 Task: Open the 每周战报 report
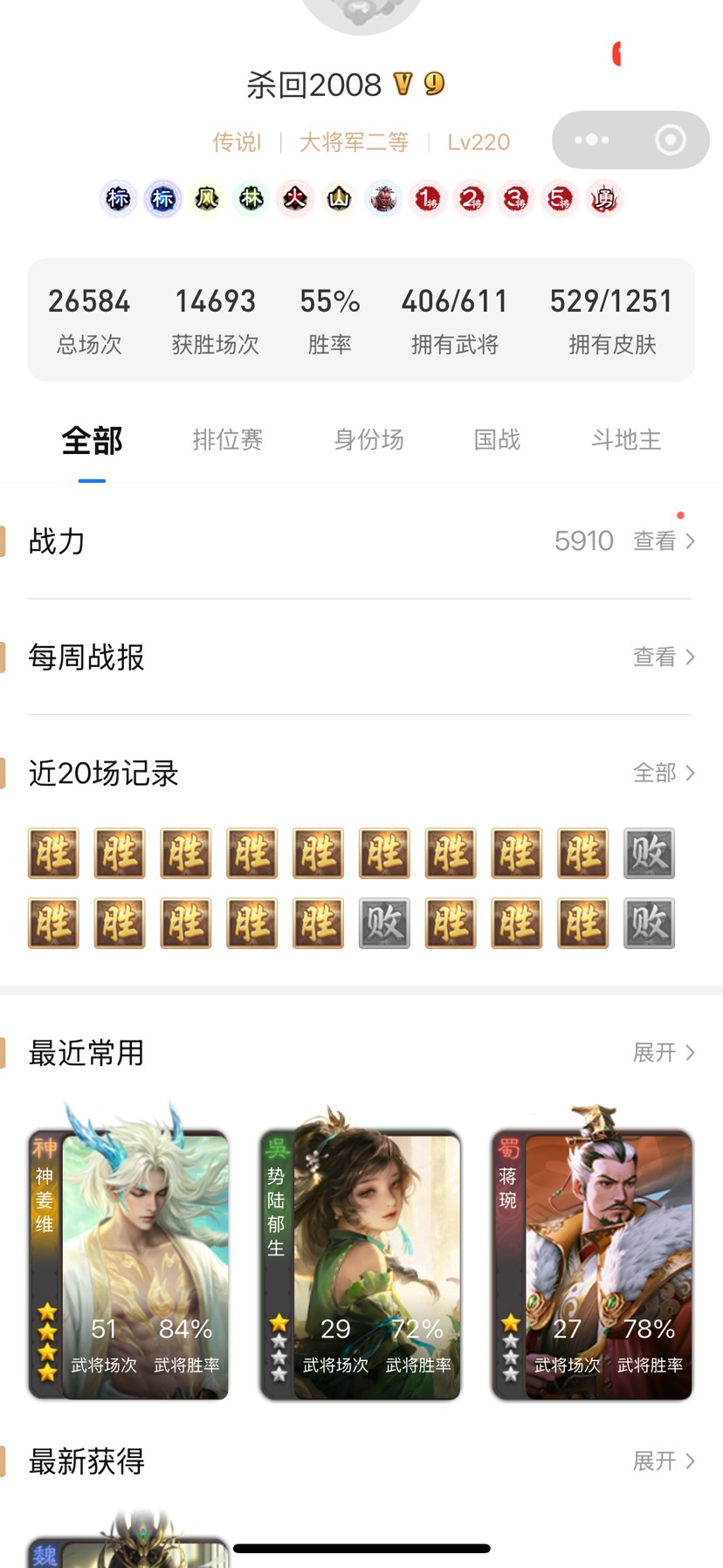pyautogui.click(x=663, y=657)
